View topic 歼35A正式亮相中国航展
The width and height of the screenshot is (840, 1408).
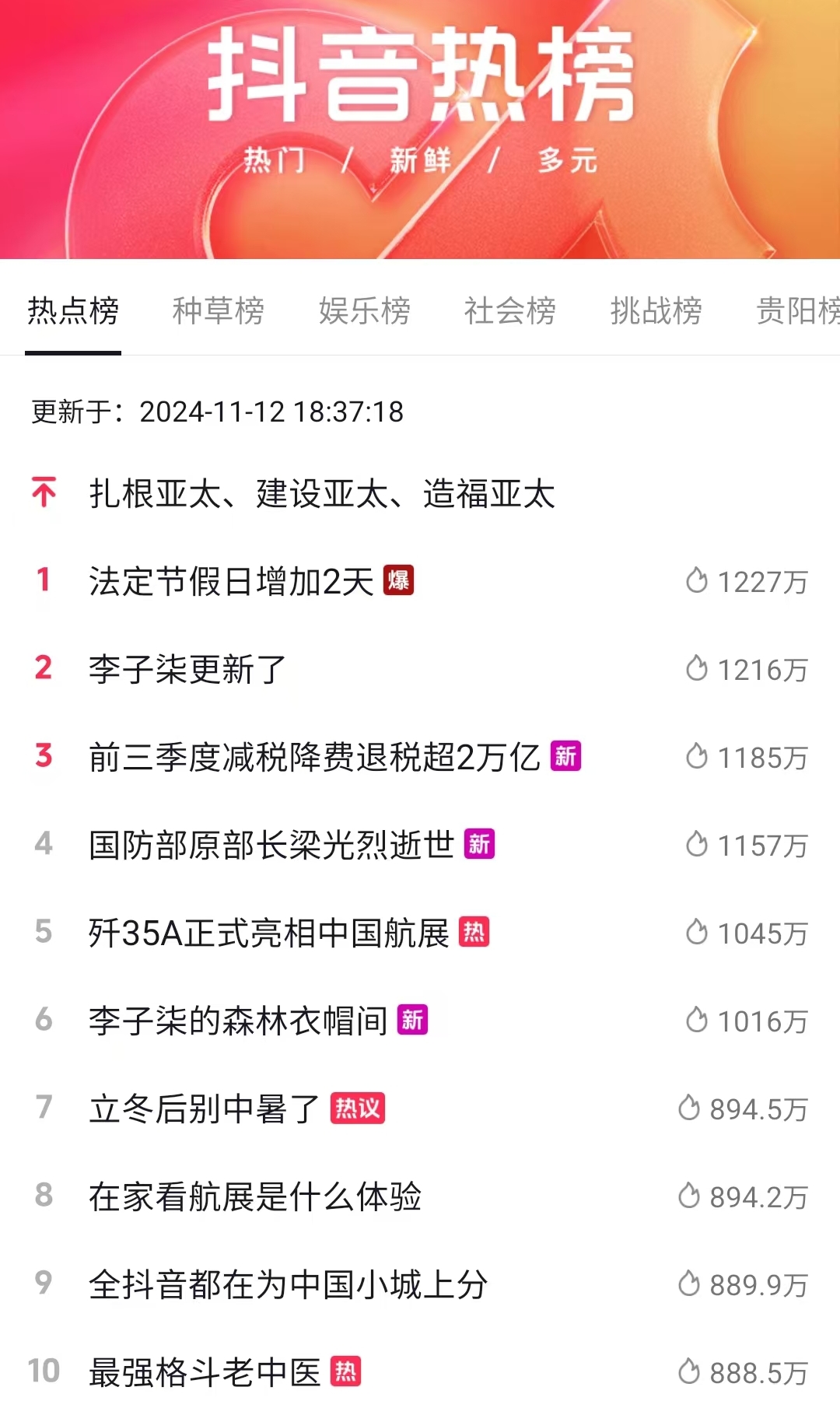click(x=269, y=933)
